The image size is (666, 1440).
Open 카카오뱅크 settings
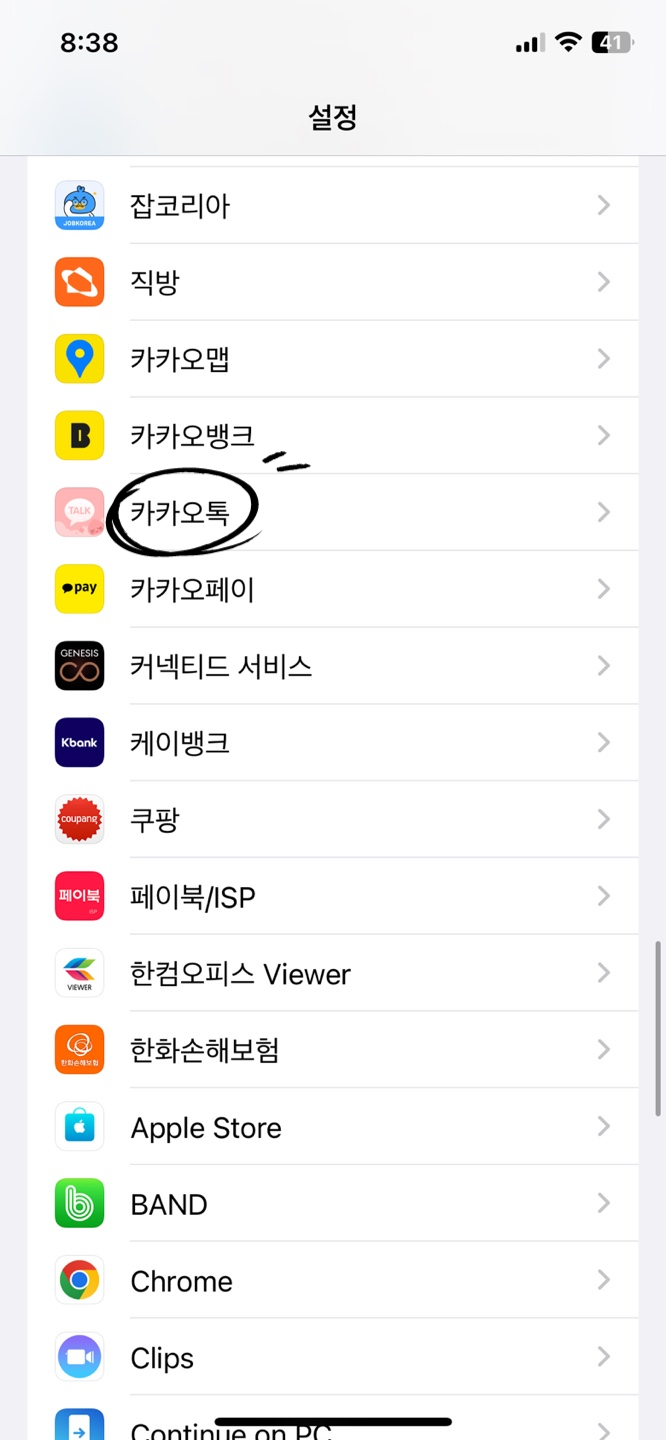point(332,436)
